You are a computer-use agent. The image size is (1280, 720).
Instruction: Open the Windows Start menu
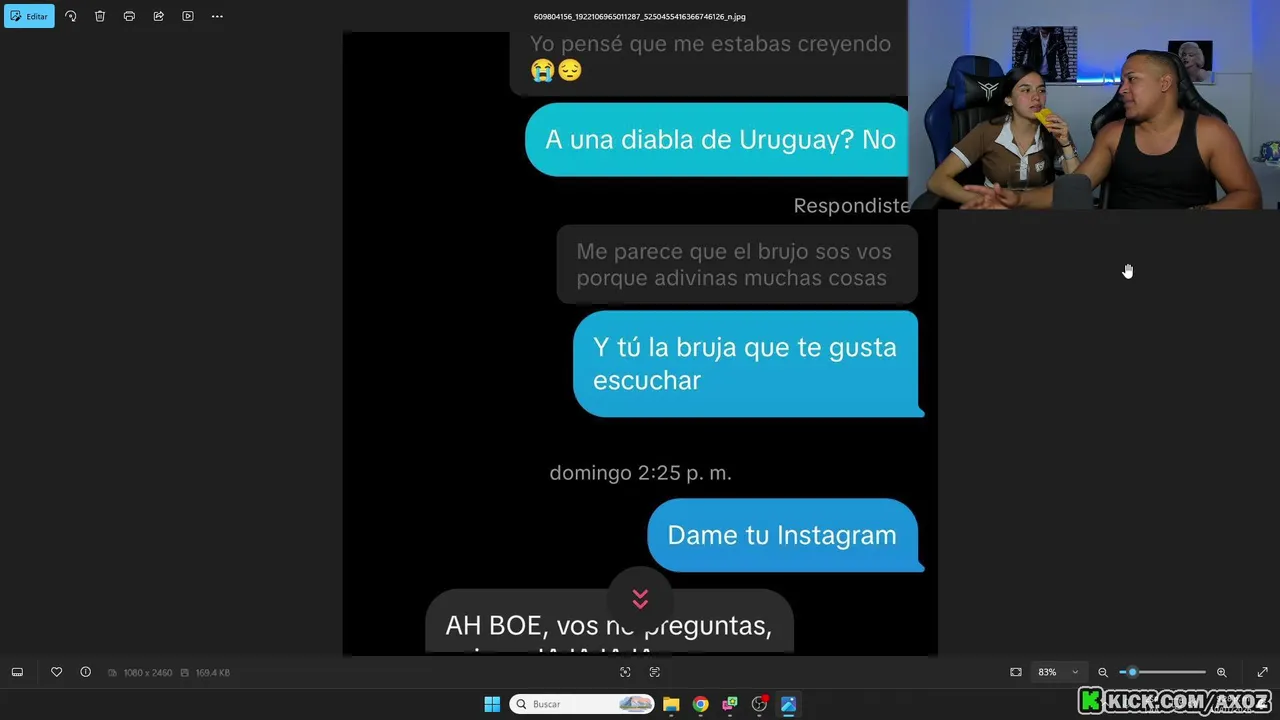pos(492,704)
